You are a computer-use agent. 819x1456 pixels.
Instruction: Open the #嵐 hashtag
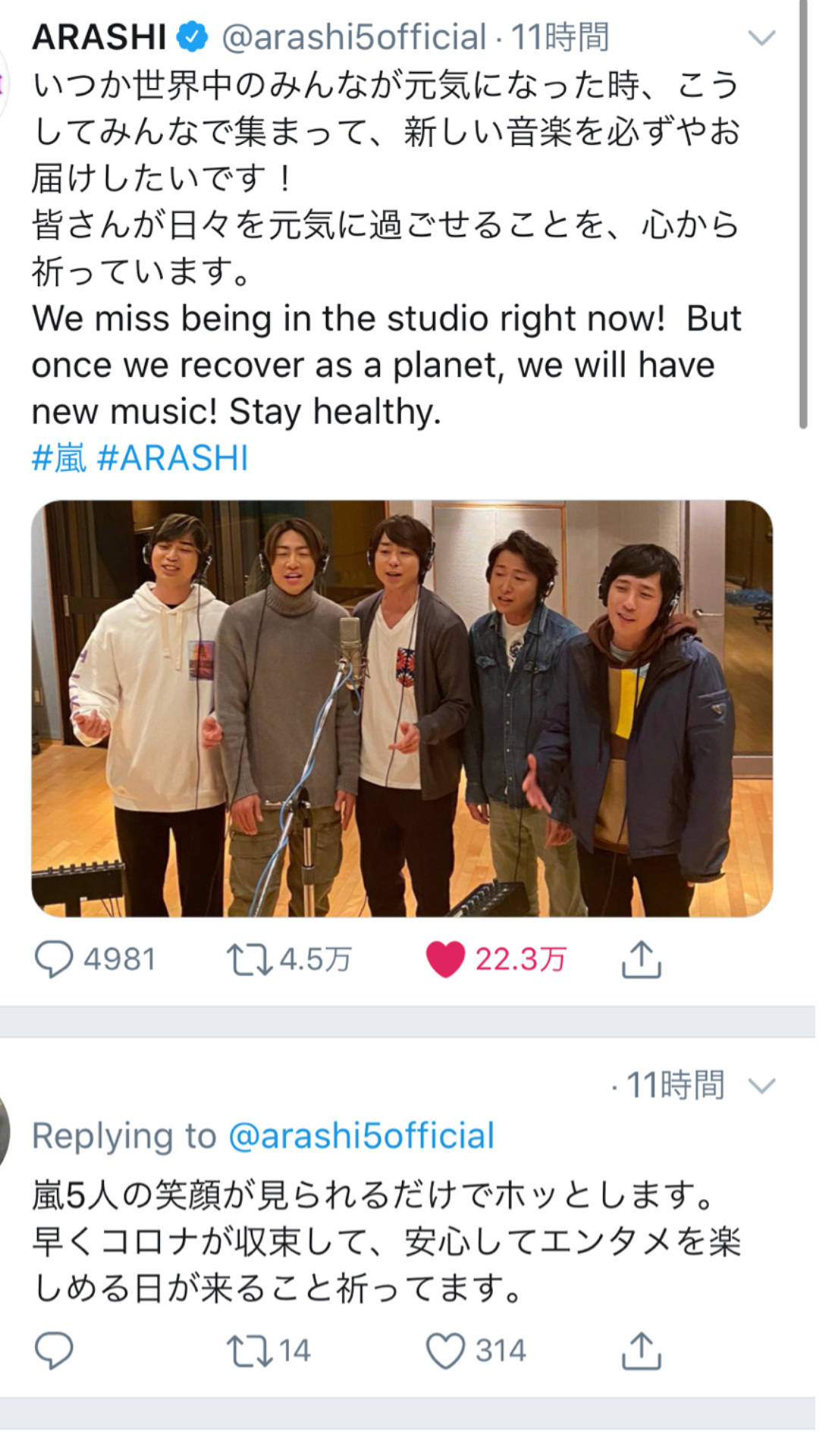[x=59, y=458]
